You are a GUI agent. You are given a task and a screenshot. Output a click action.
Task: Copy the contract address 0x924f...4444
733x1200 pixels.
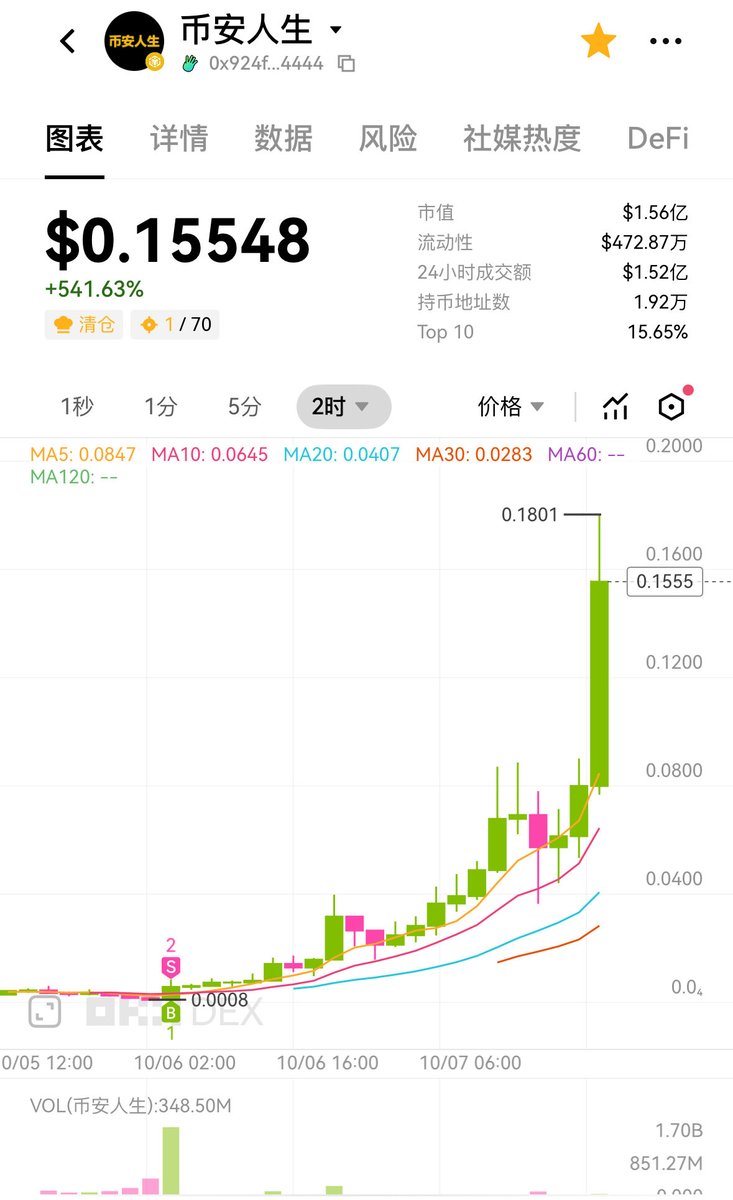pos(346,63)
